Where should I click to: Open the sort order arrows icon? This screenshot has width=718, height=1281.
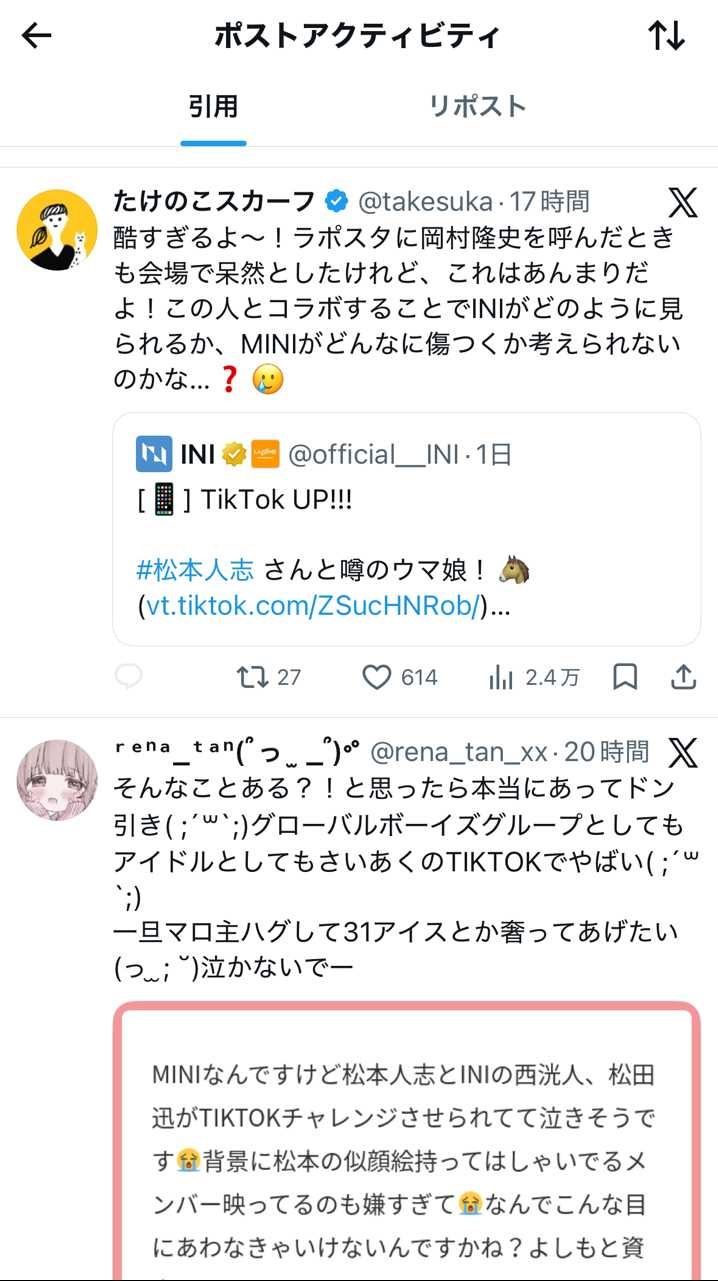tap(666, 37)
